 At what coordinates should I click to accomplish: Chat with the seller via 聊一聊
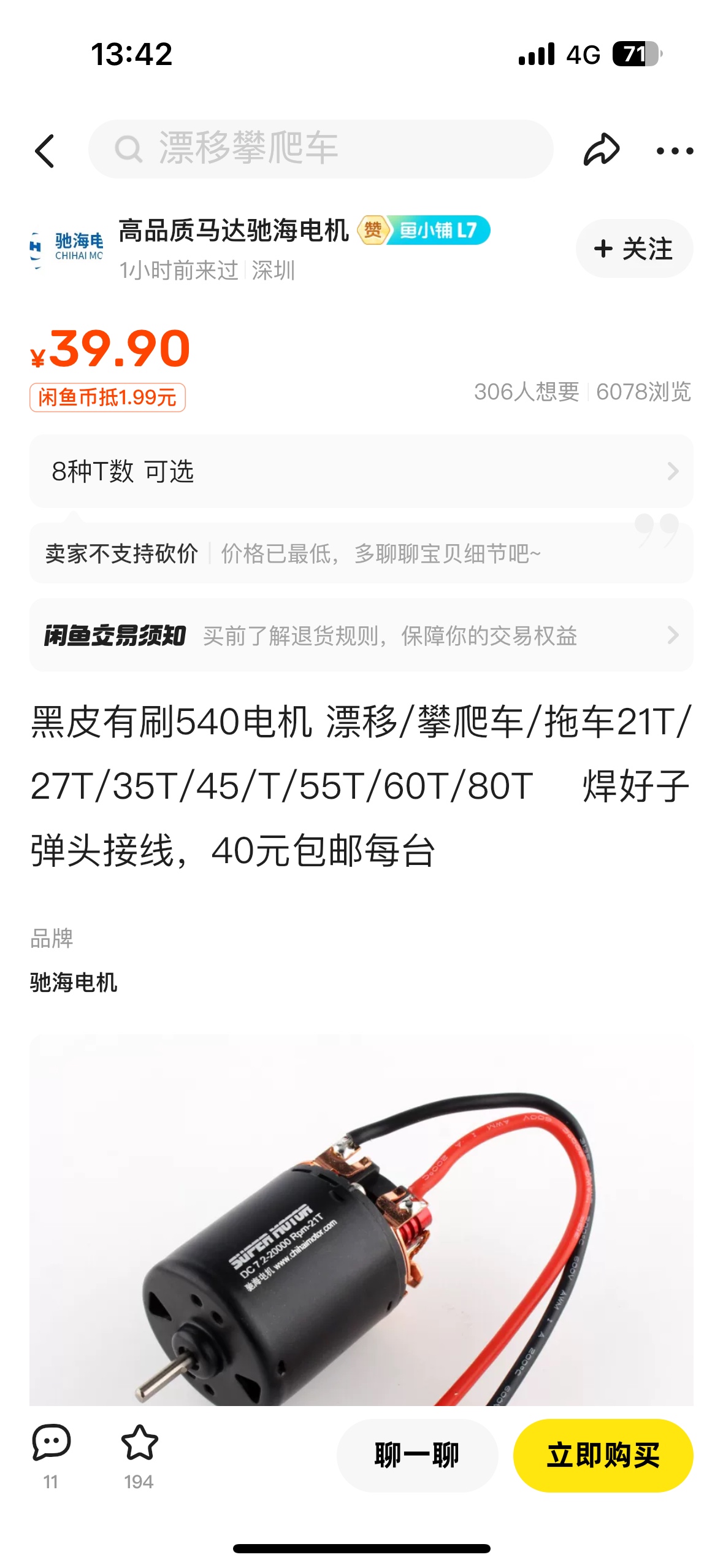pyautogui.click(x=417, y=1455)
